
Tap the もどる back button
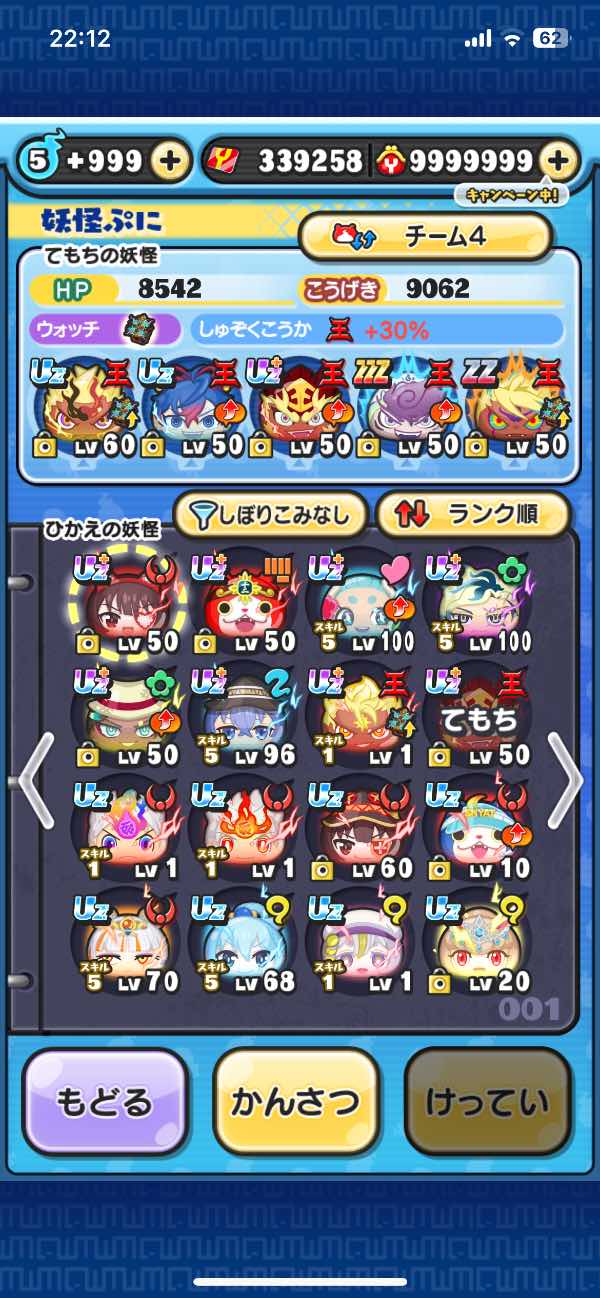coord(105,1102)
